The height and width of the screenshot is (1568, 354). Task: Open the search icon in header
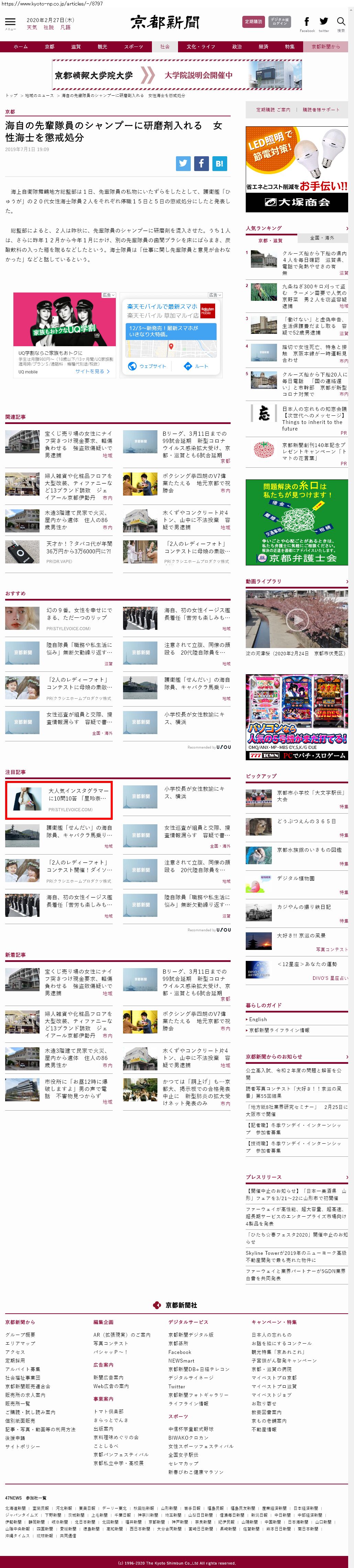[x=341, y=22]
